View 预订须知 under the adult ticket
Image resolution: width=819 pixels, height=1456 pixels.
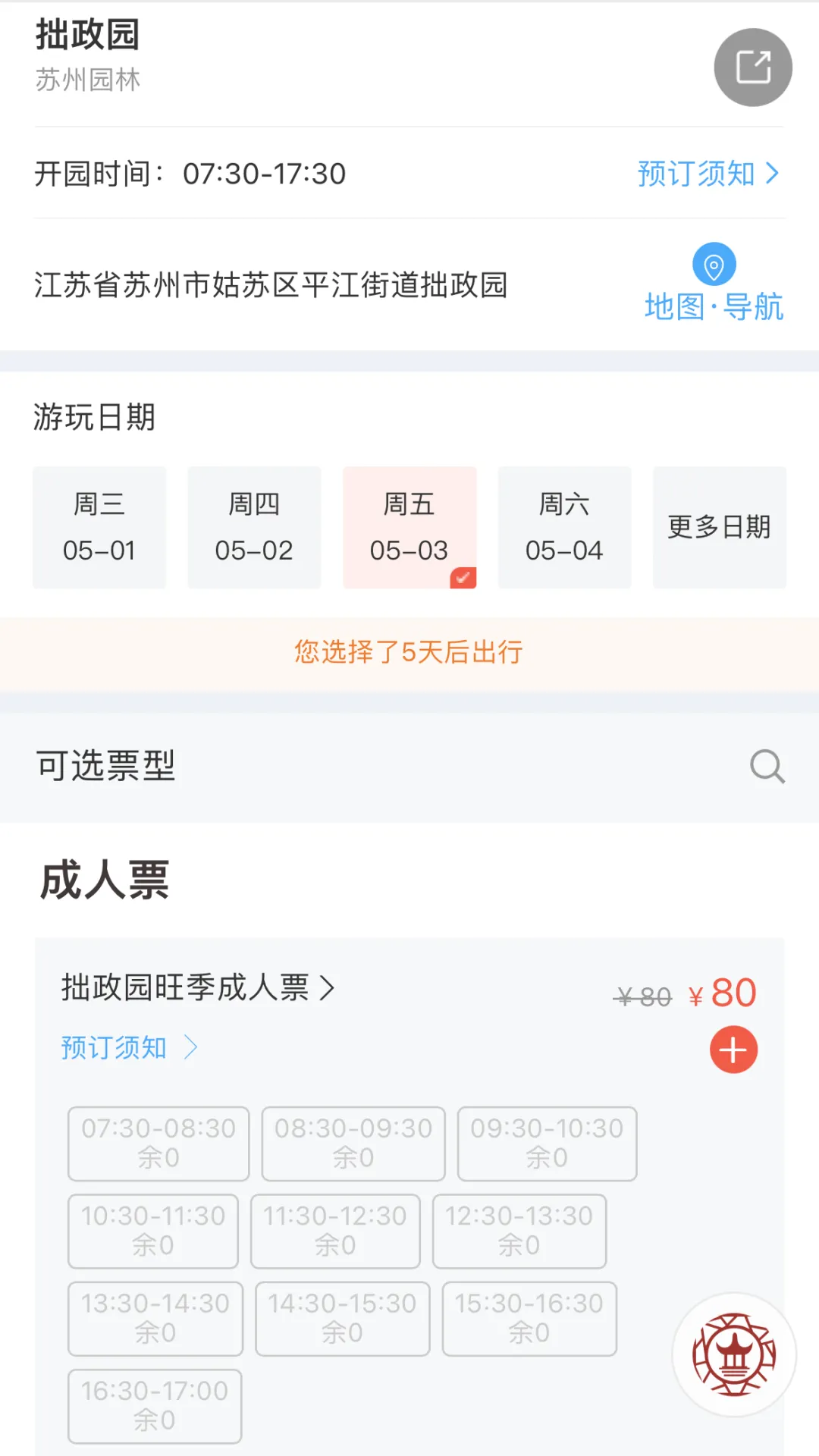tap(130, 1047)
